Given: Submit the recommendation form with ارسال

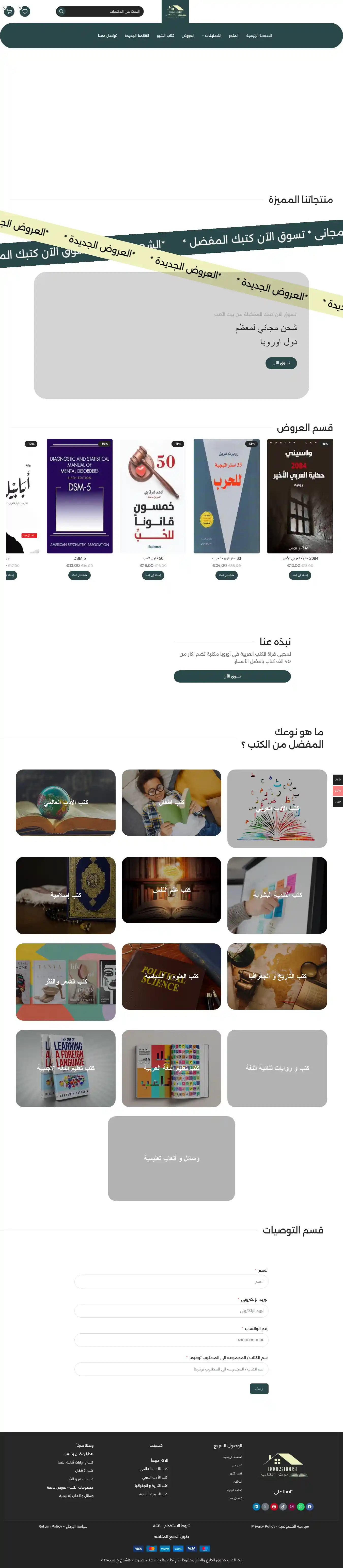Looking at the screenshot, I should pos(259,1389).
